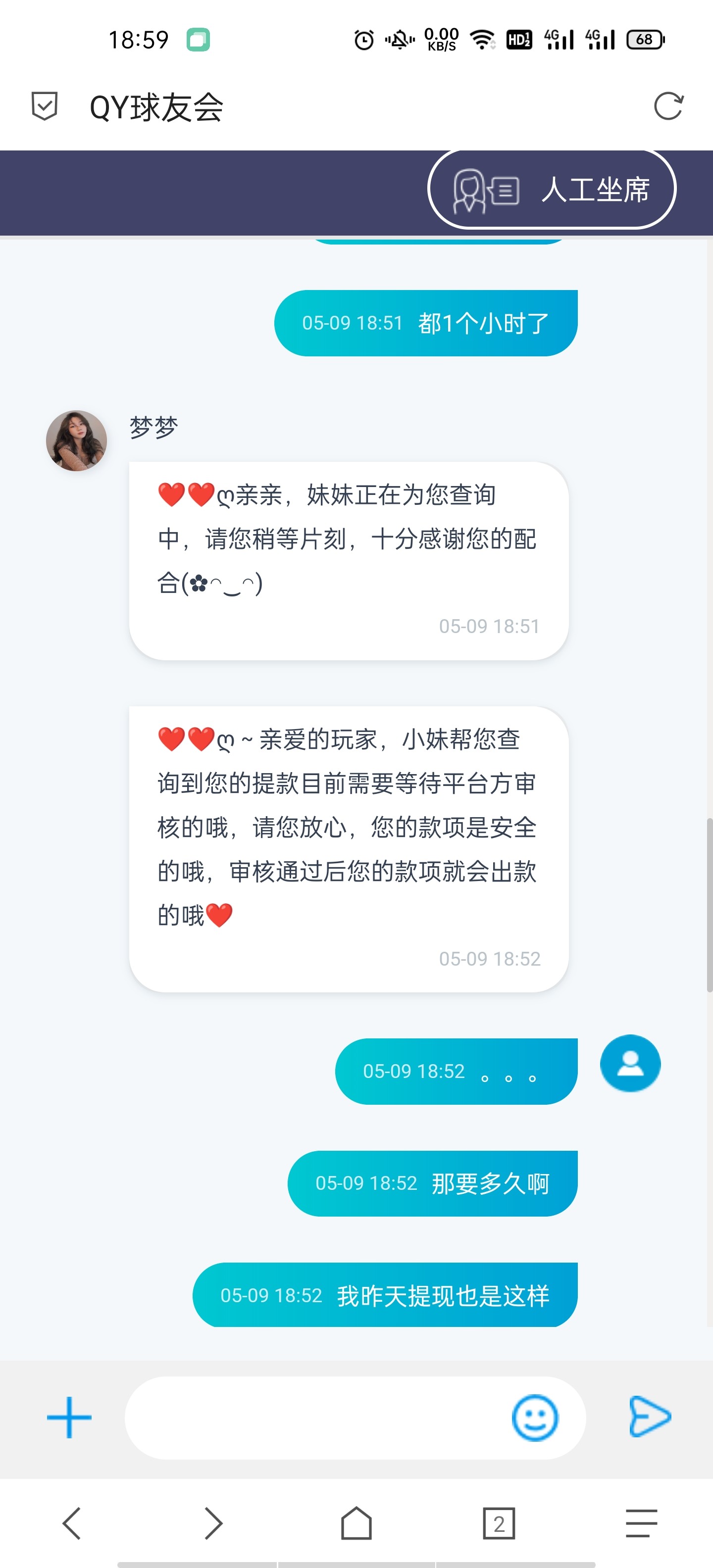Image resolution: width=713 pixels, height=1568 pixels.
Task: Open the plus attachment menu
Action: pyautogui.click(x=69, y=1418)
